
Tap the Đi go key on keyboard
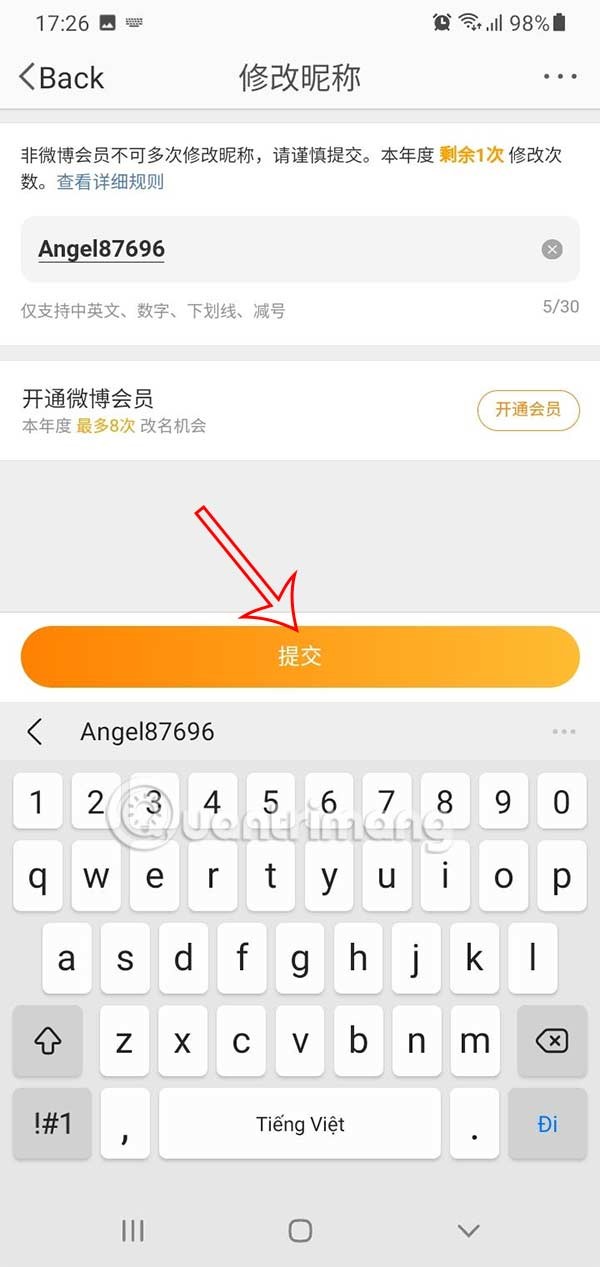click(547, 1123)
